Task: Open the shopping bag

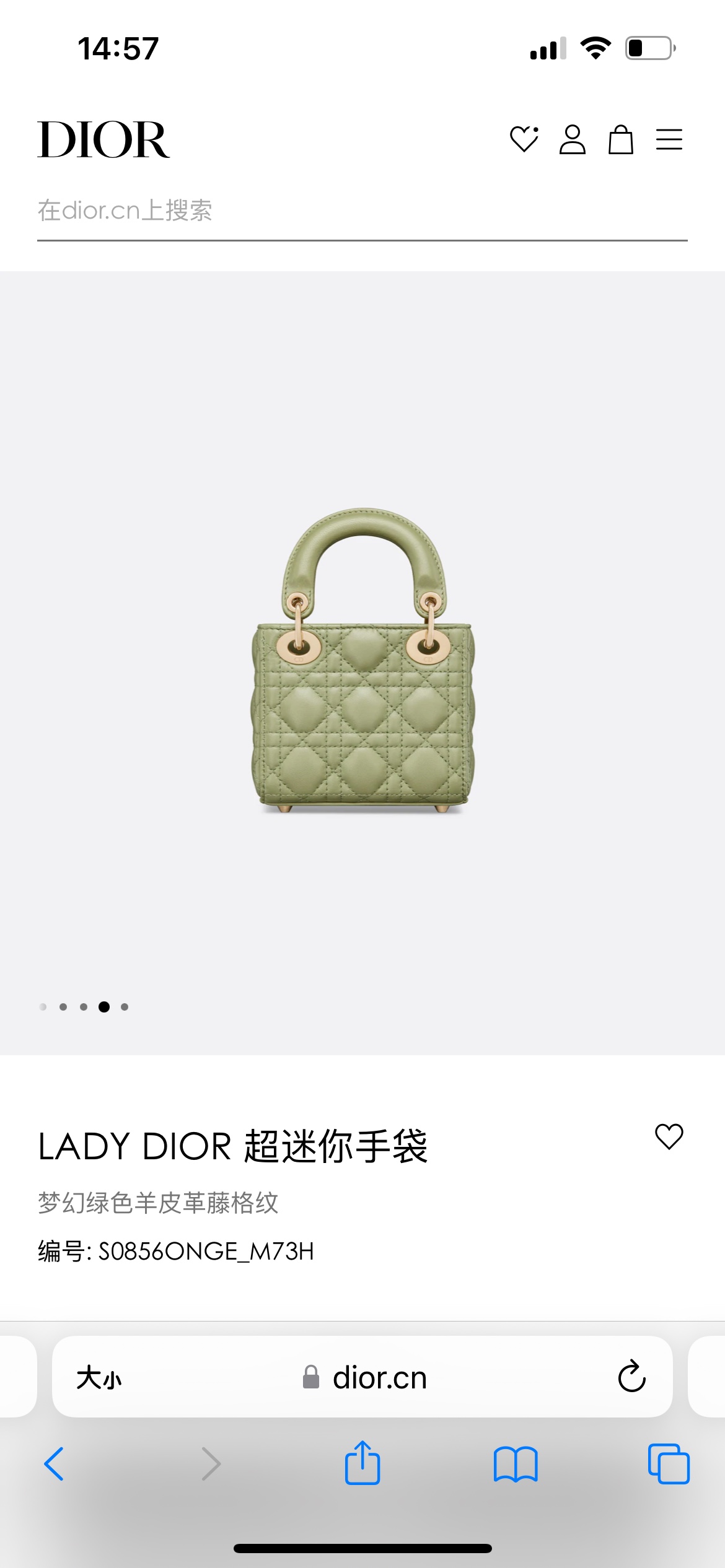Action: (620, 139)
